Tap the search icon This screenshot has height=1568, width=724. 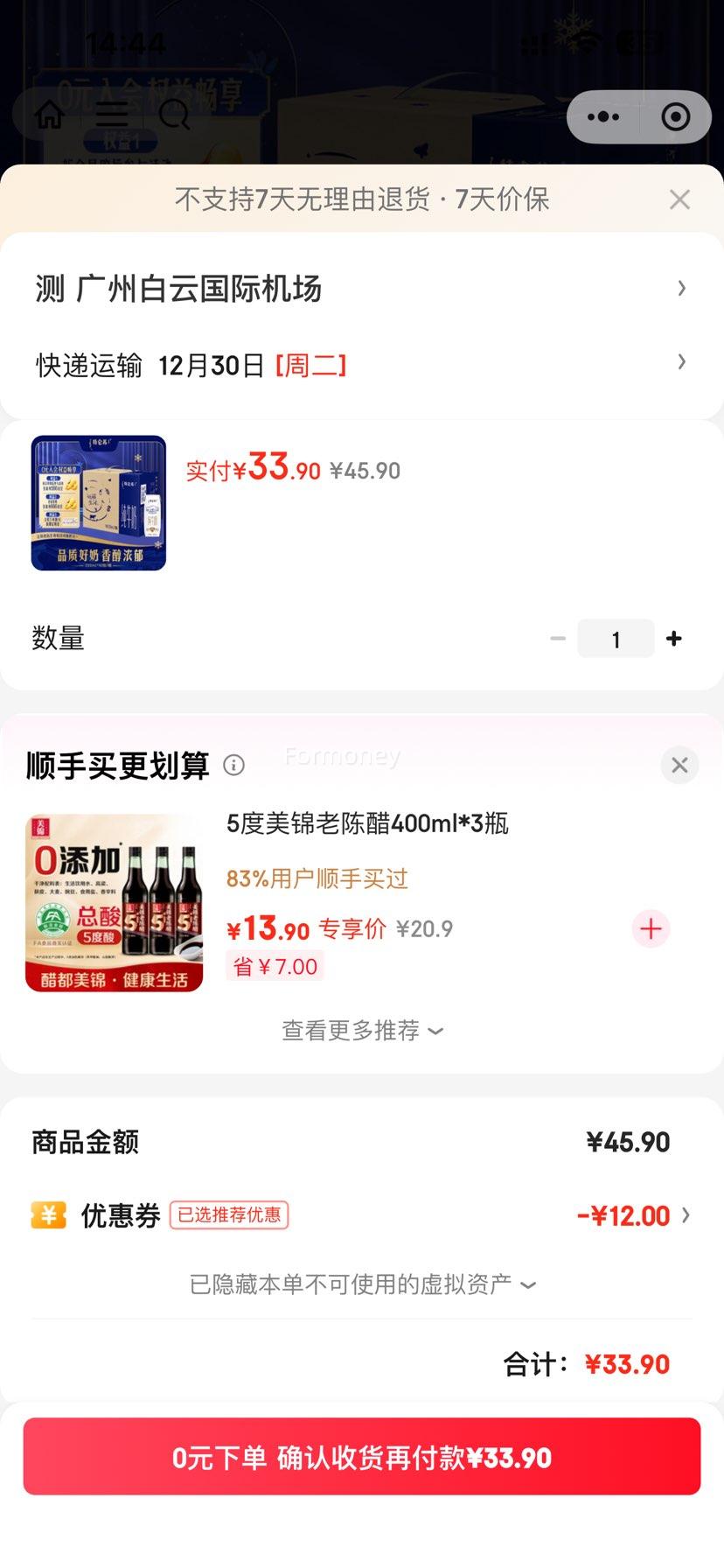(174, 115)
